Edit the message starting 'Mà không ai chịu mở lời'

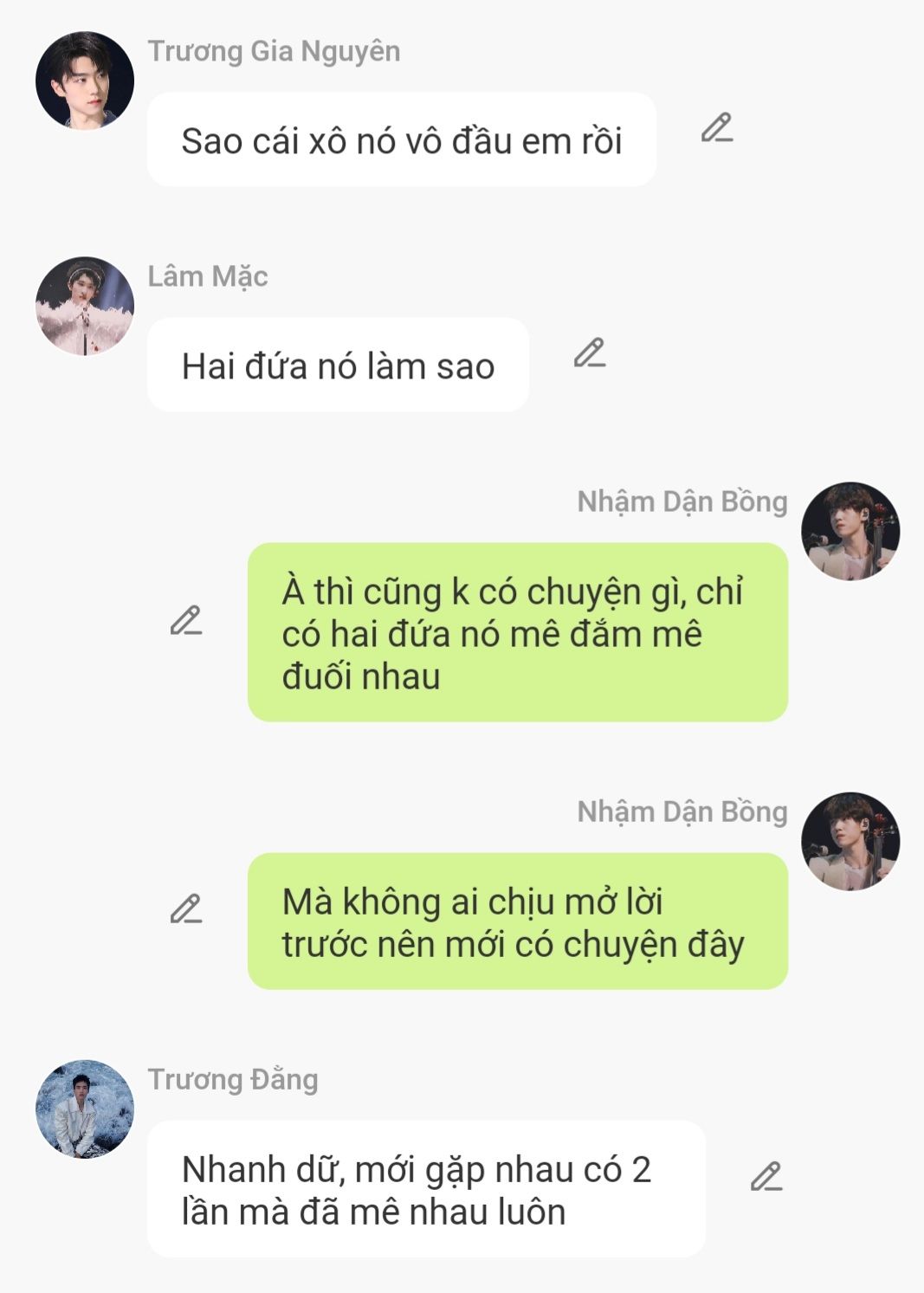pyautogui.click(x=186, y=909)
